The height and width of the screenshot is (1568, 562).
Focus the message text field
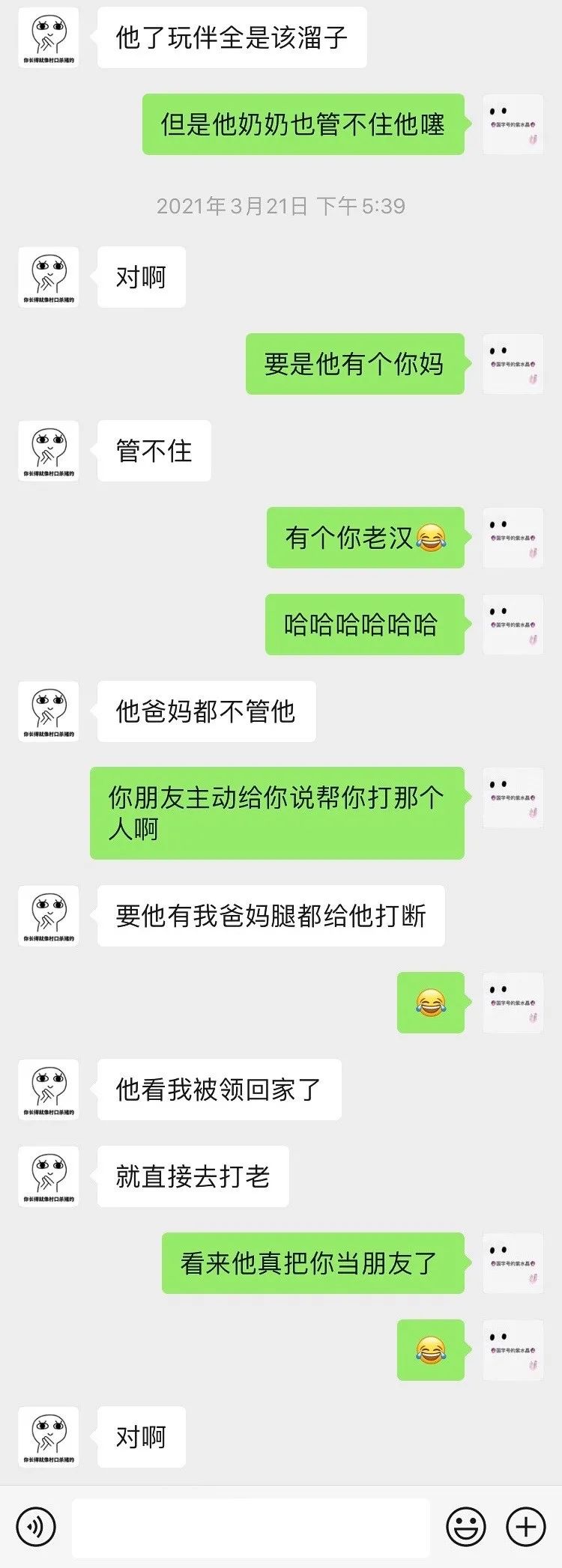pos(251,1526)
